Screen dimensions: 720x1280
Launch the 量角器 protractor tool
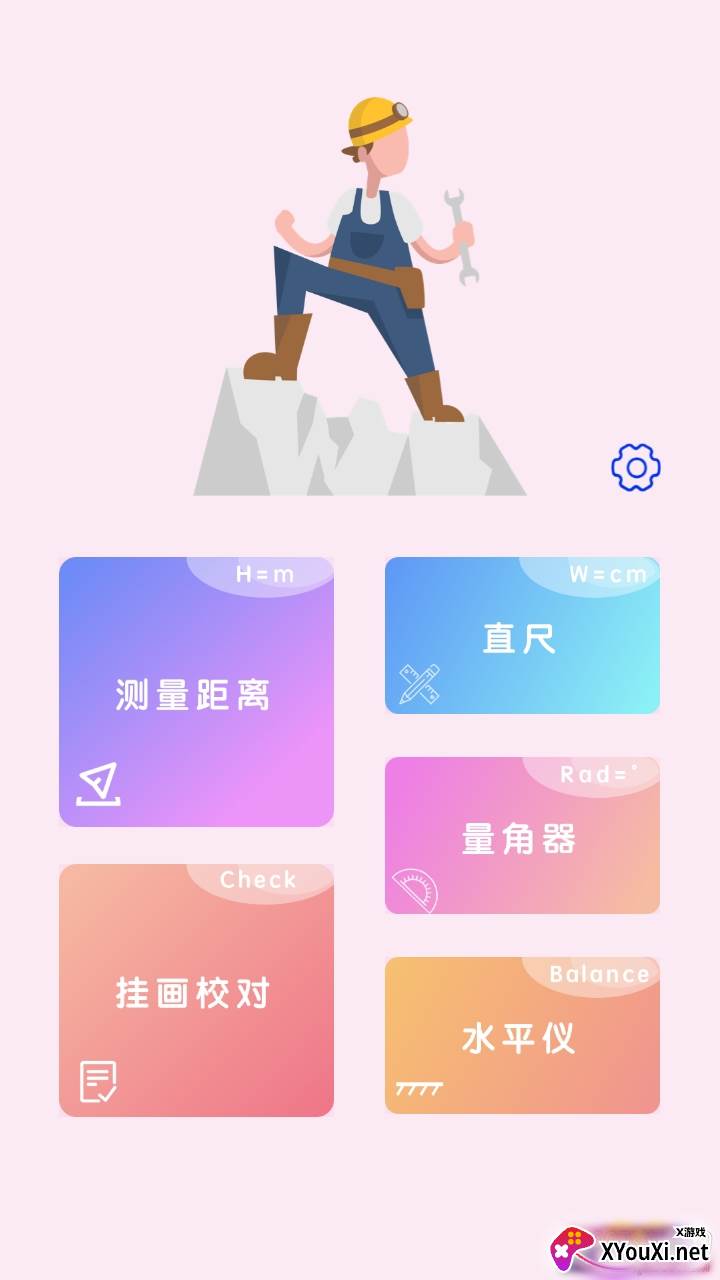click(522, 836)
